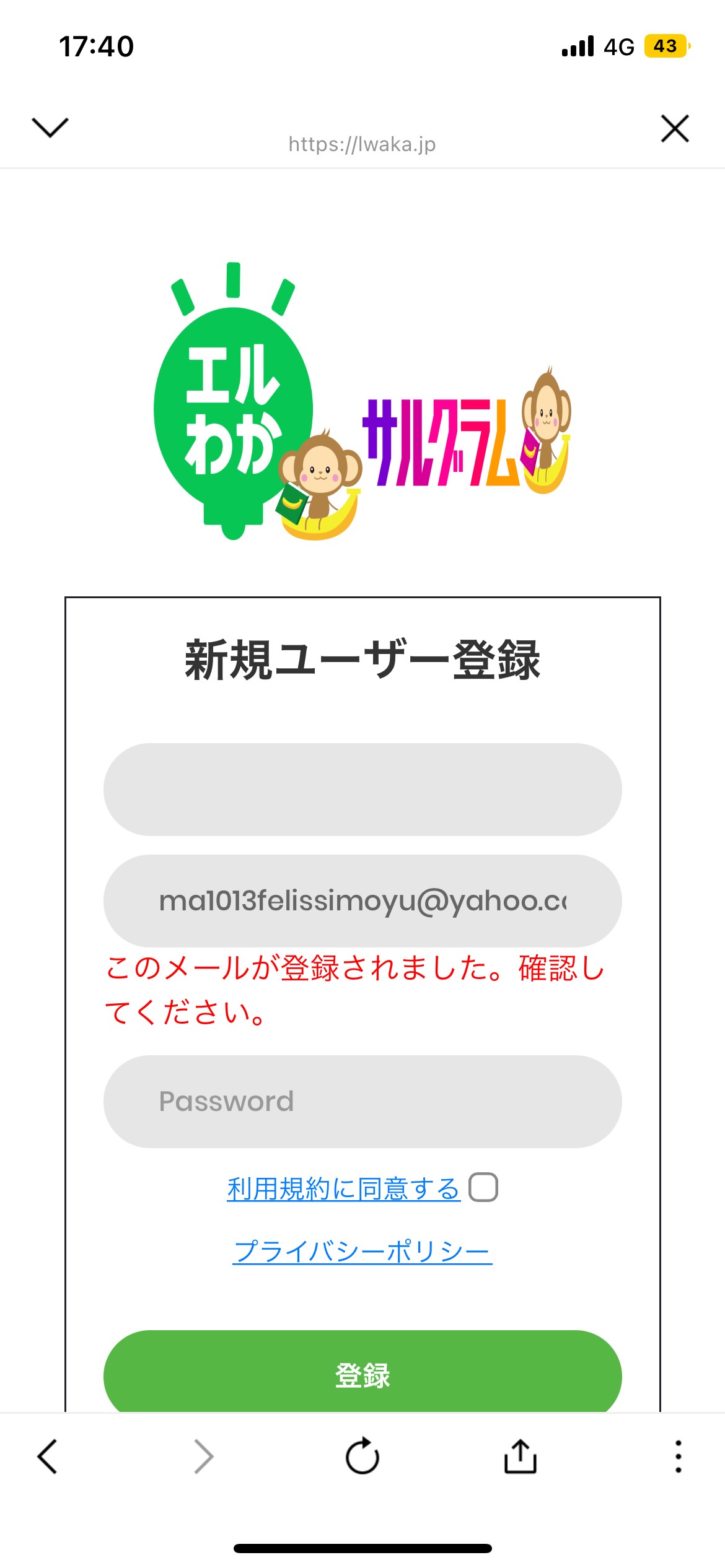This screenshot has height=1568, width=725.
Task: Open the 利用規約に同意する terms link
Action: (x=344, y=1188)
